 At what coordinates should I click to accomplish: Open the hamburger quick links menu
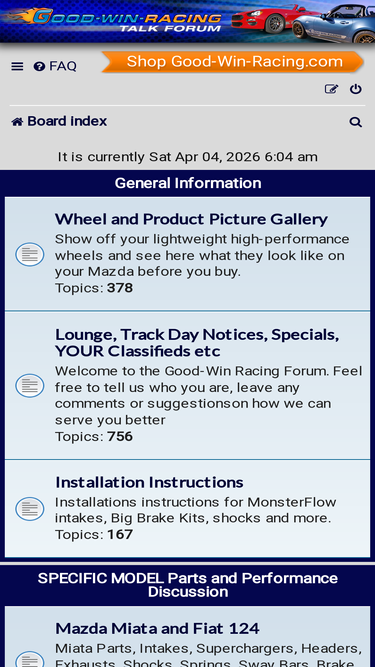pyautogui.click(x=17, y=66)
